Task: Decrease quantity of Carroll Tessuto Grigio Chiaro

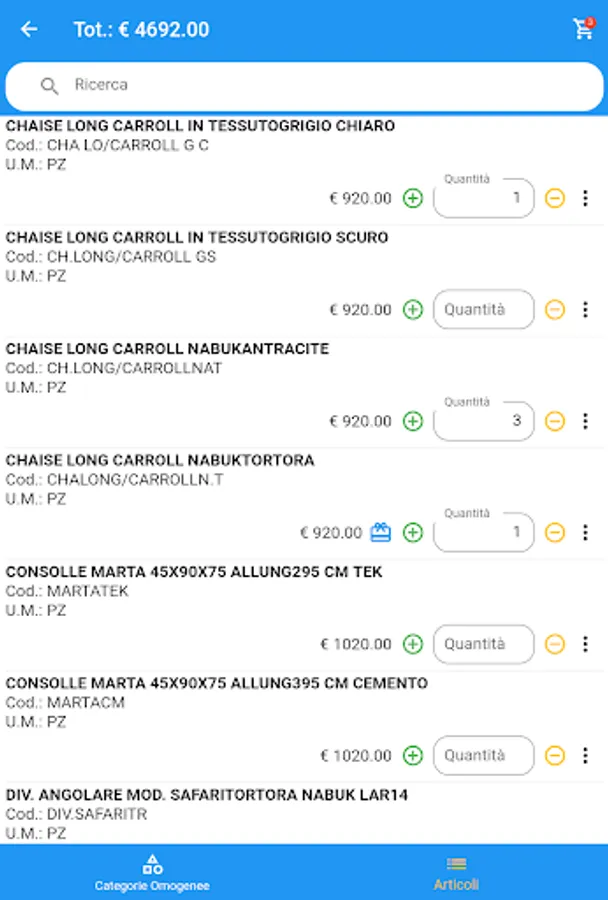Action: tap(555, 198)
